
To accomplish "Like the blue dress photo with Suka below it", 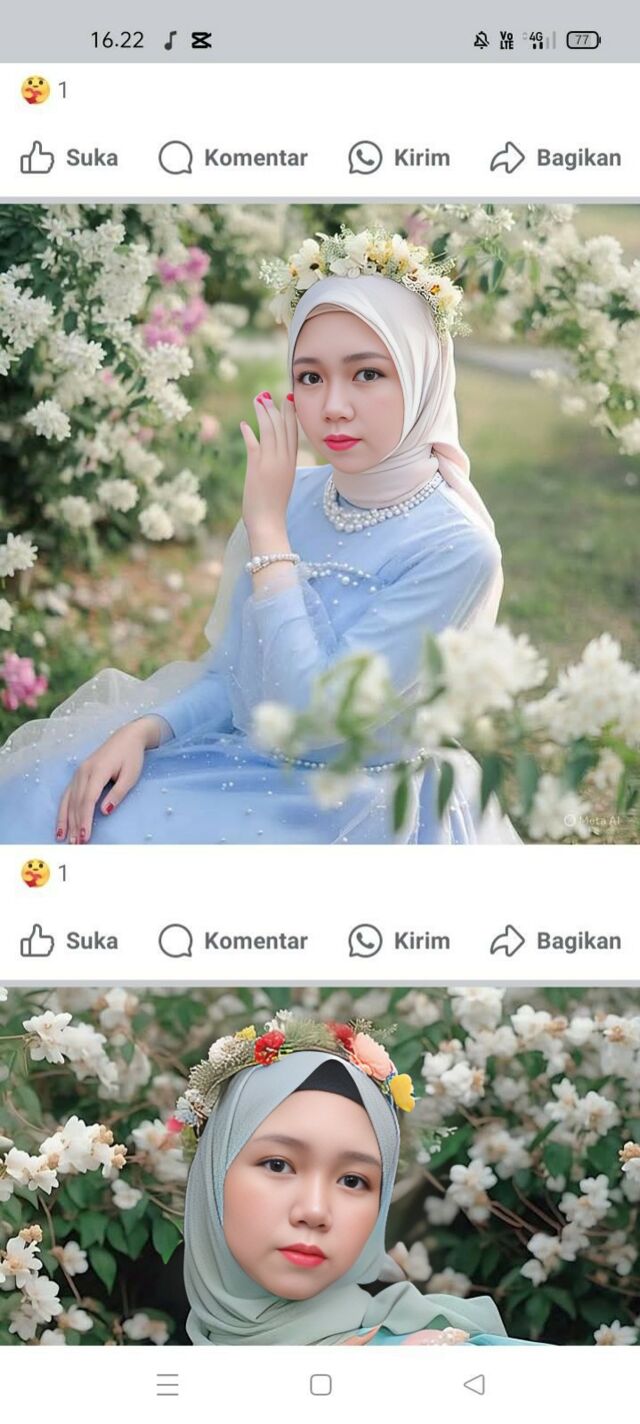I will (69, 941).
